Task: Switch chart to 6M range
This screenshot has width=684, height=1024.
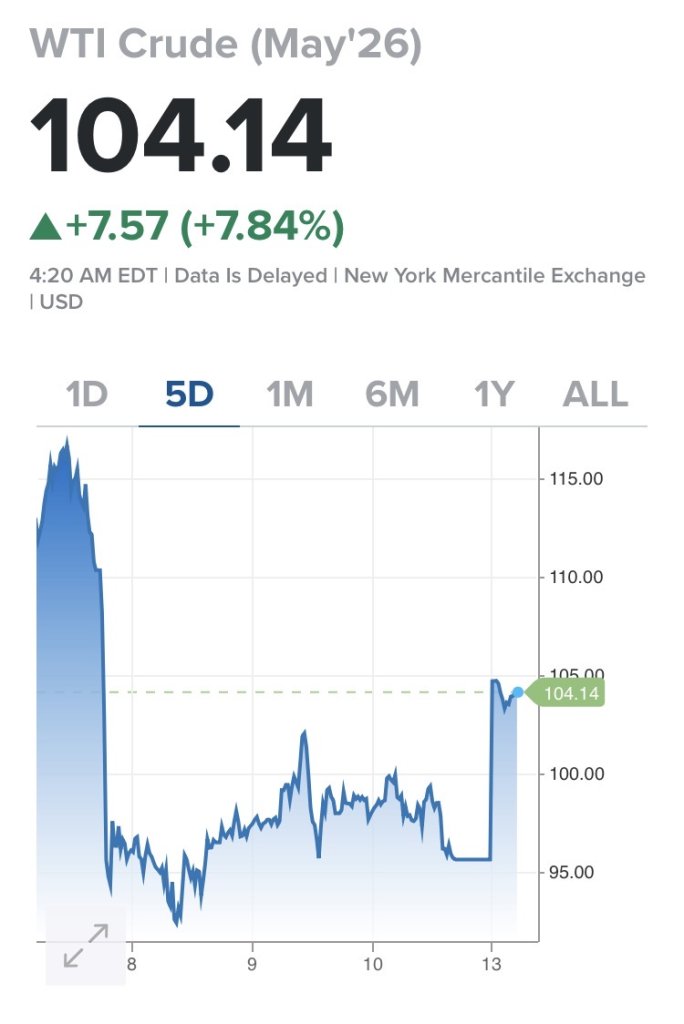Action: [392, 395]
